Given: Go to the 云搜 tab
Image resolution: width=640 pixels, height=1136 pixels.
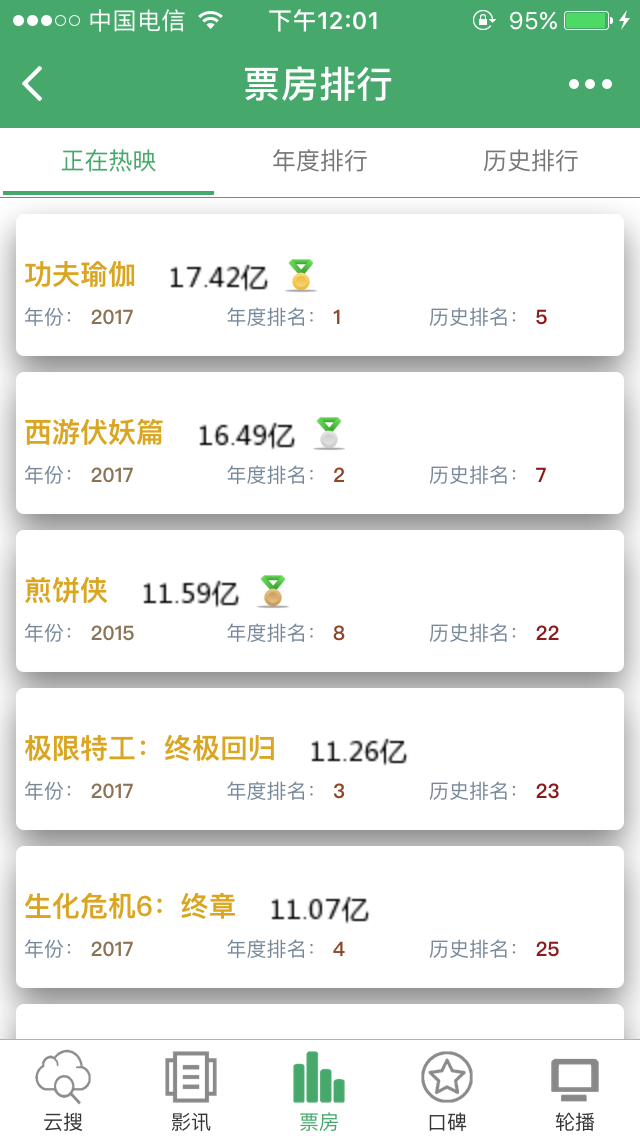Looking at the screenshot, I should tap(63, 1090).
